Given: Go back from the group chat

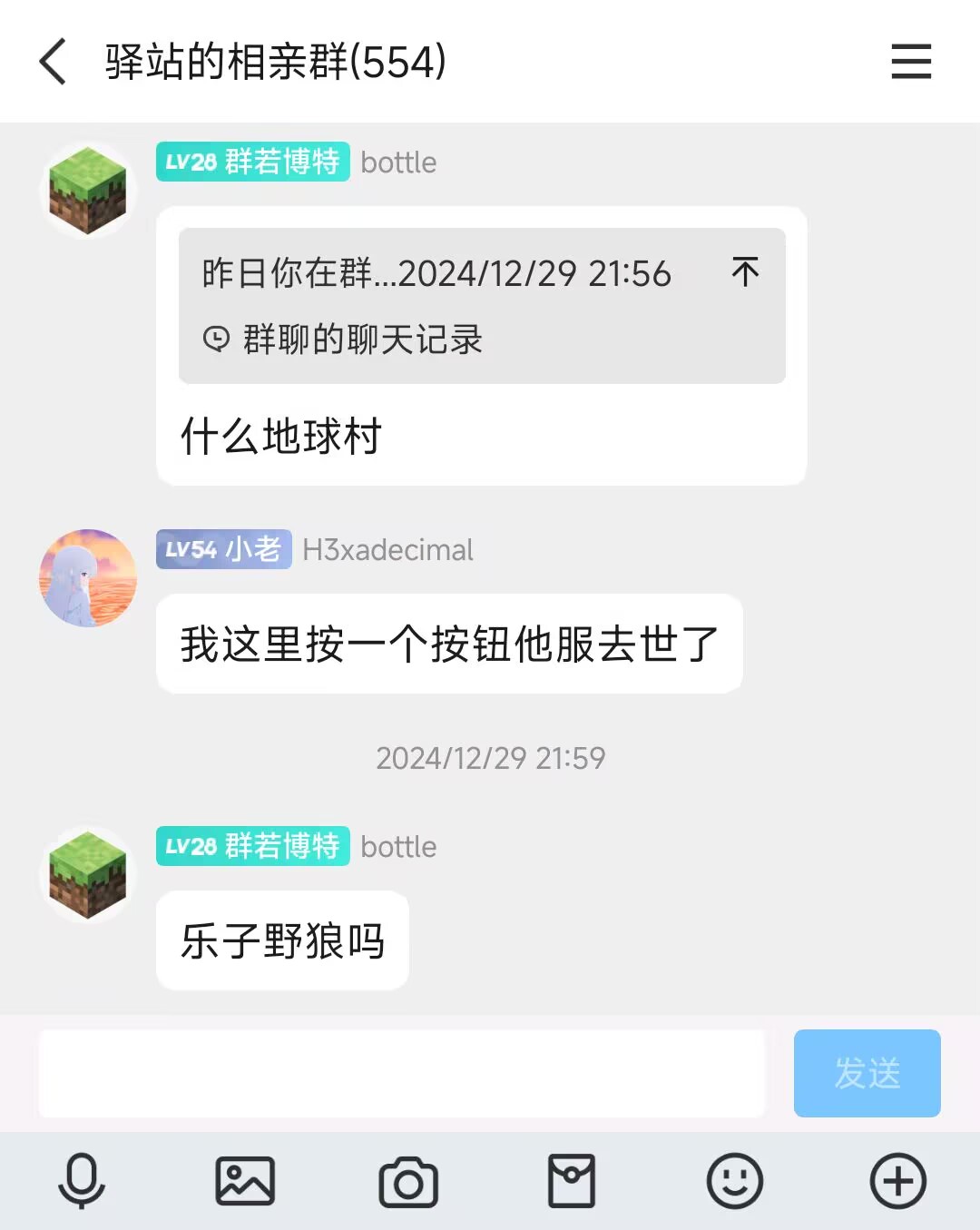Looking at the screenshot, I should click(53, 62).
